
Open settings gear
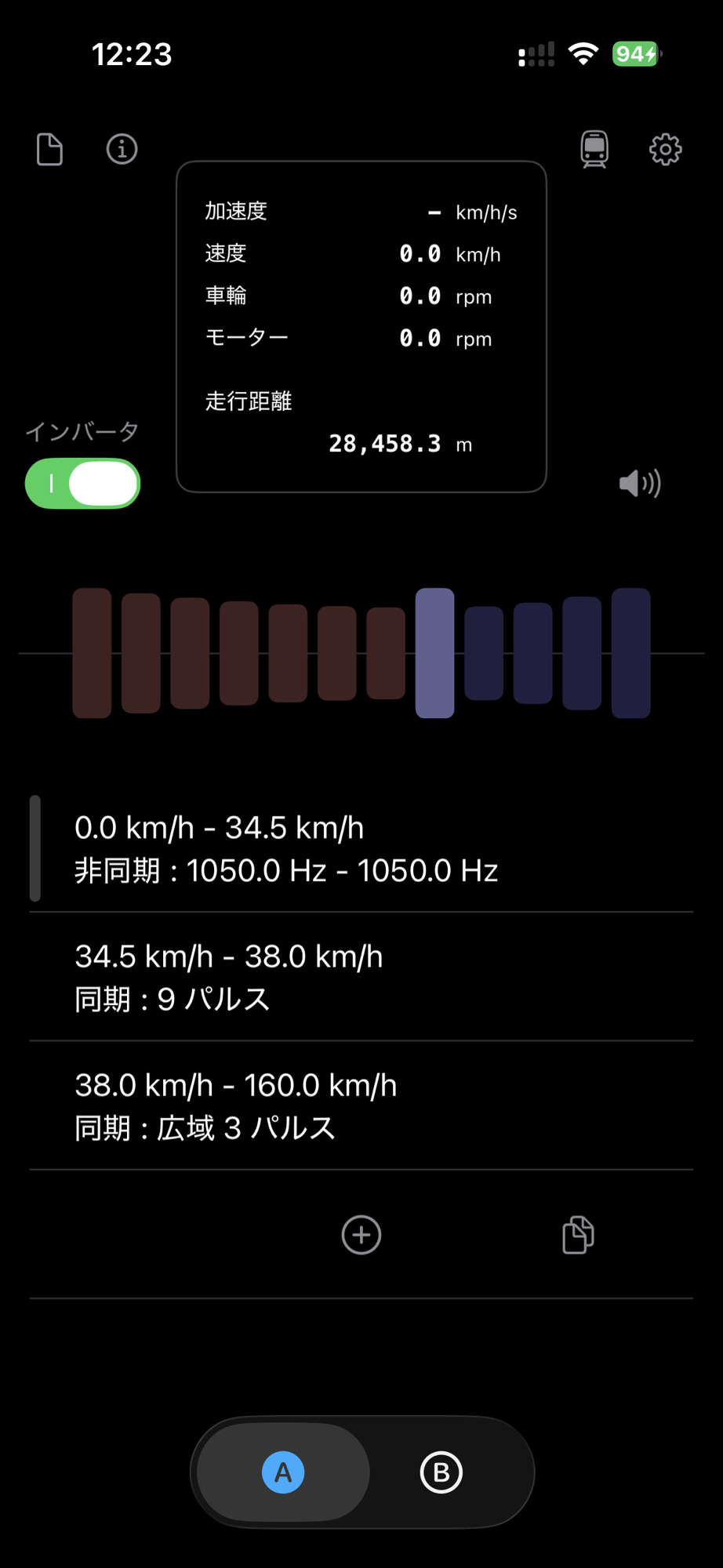(x=665, y=149)
